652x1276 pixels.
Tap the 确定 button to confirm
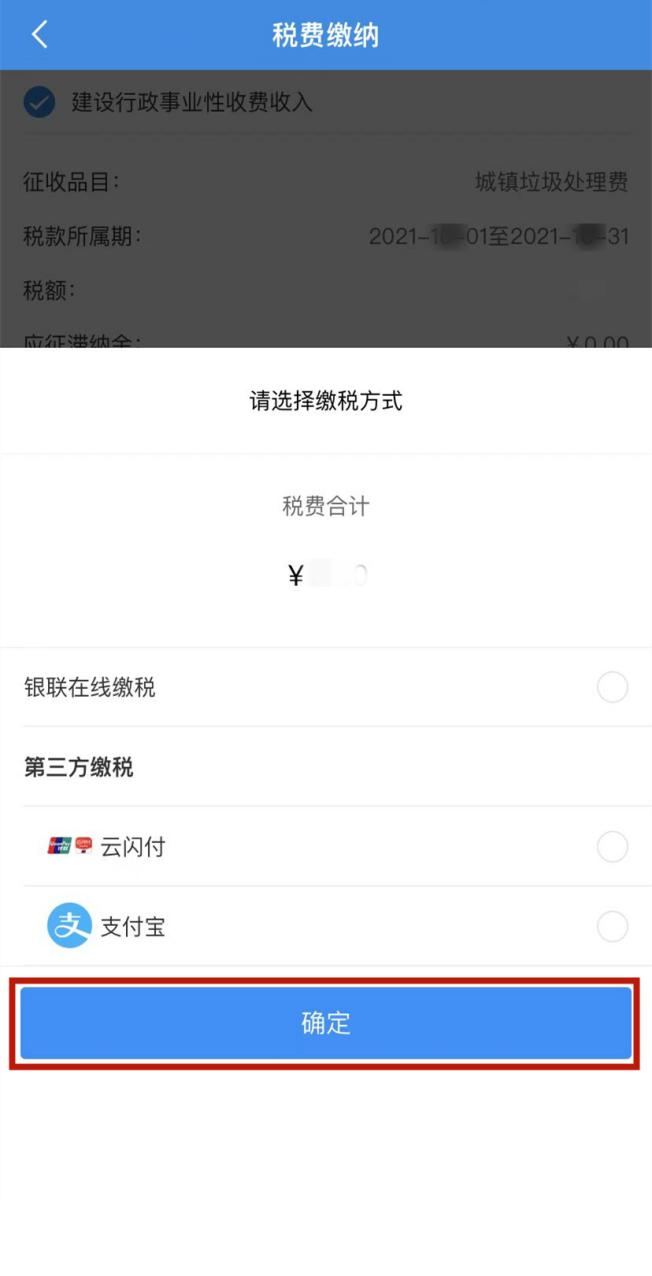(x=326, y=1023)
